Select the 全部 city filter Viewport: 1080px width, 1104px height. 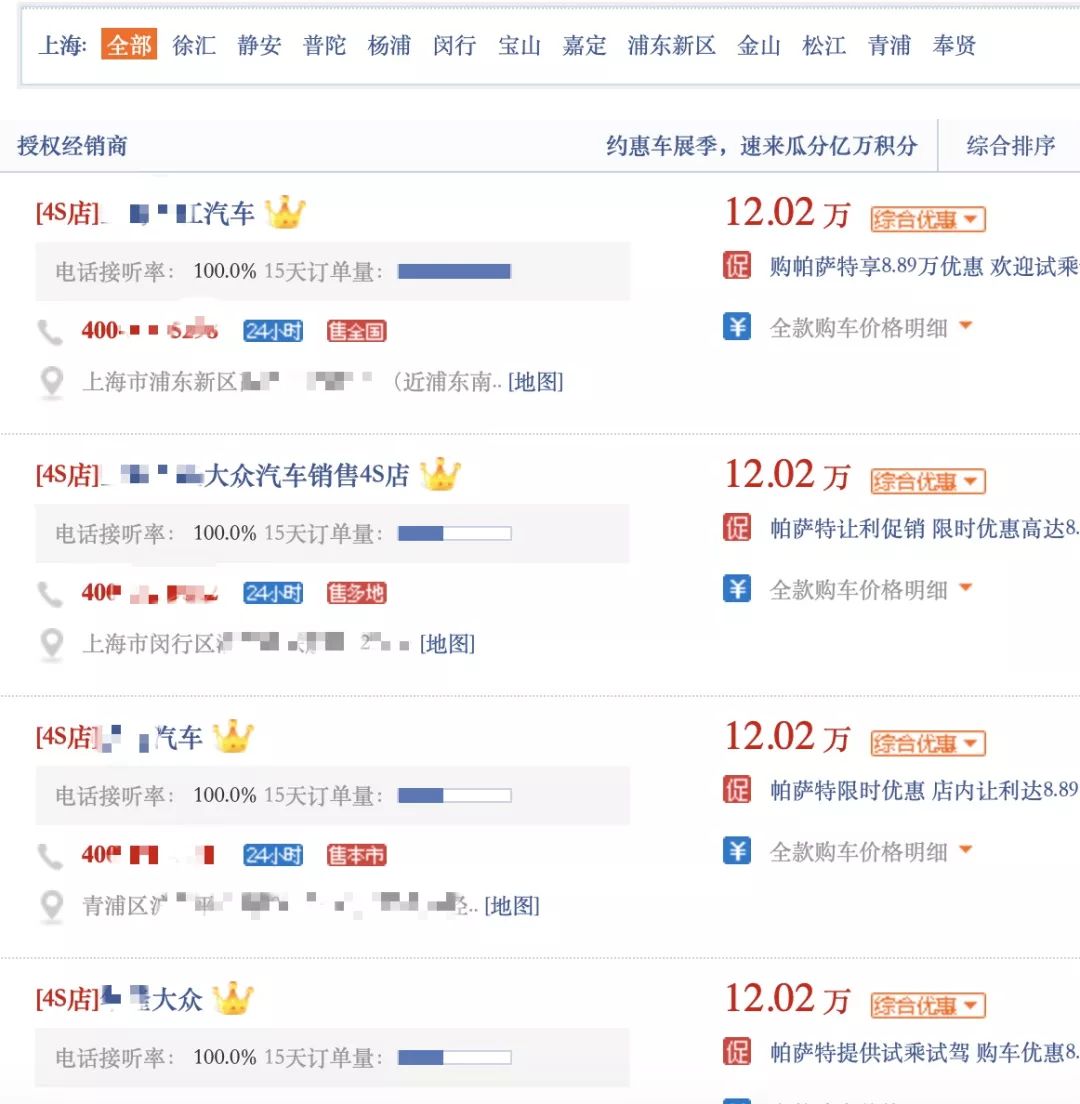coord(128,45)
